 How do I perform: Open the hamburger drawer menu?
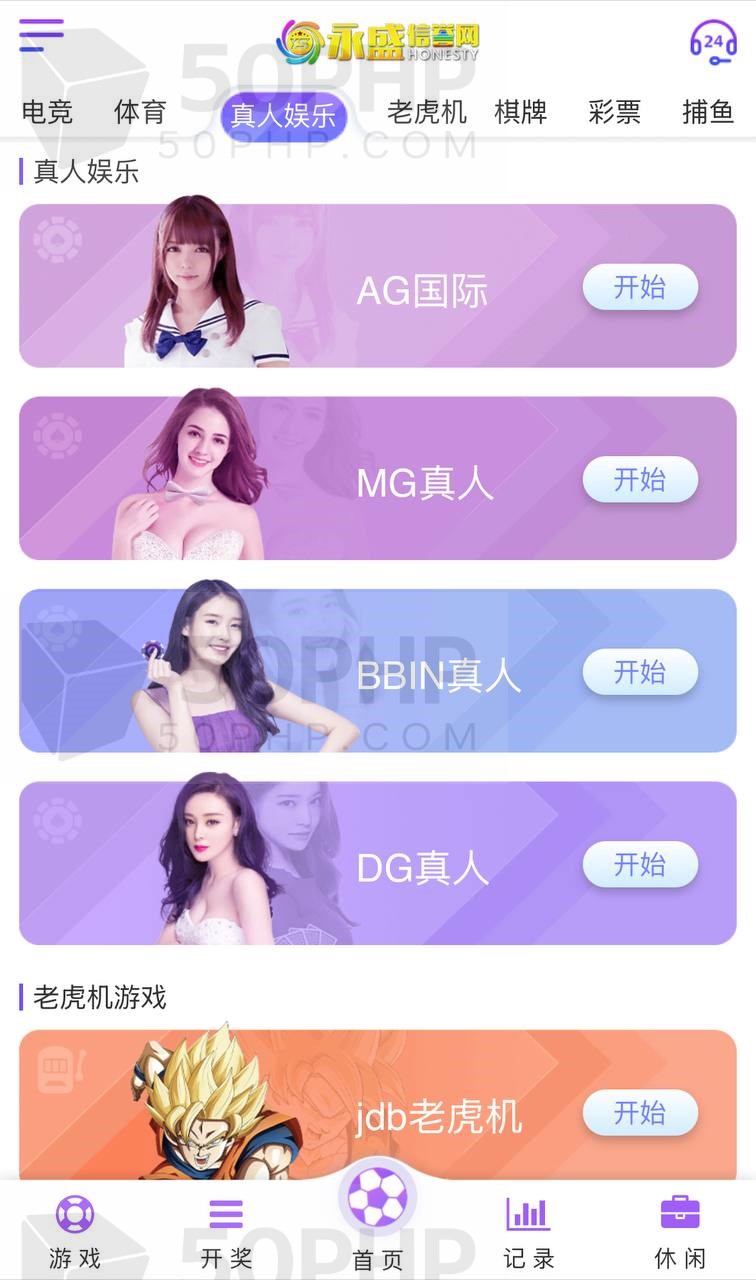pyautogui.click(x=41, y=36)
